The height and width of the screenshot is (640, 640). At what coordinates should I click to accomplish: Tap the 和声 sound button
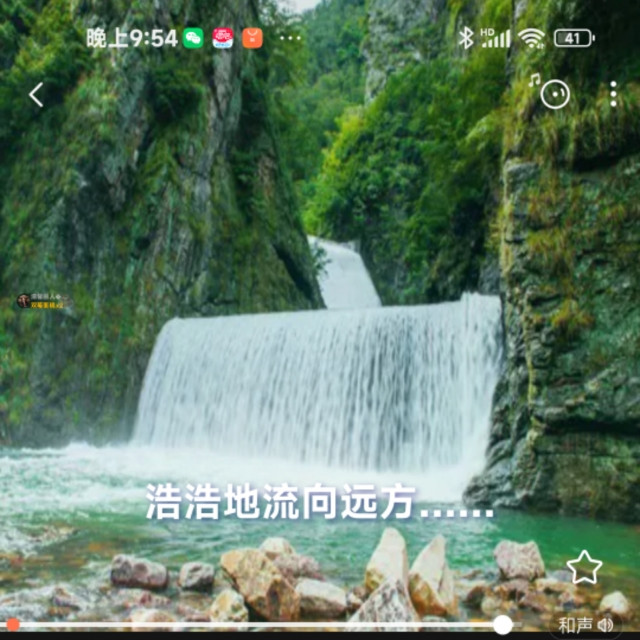[586, 625]
